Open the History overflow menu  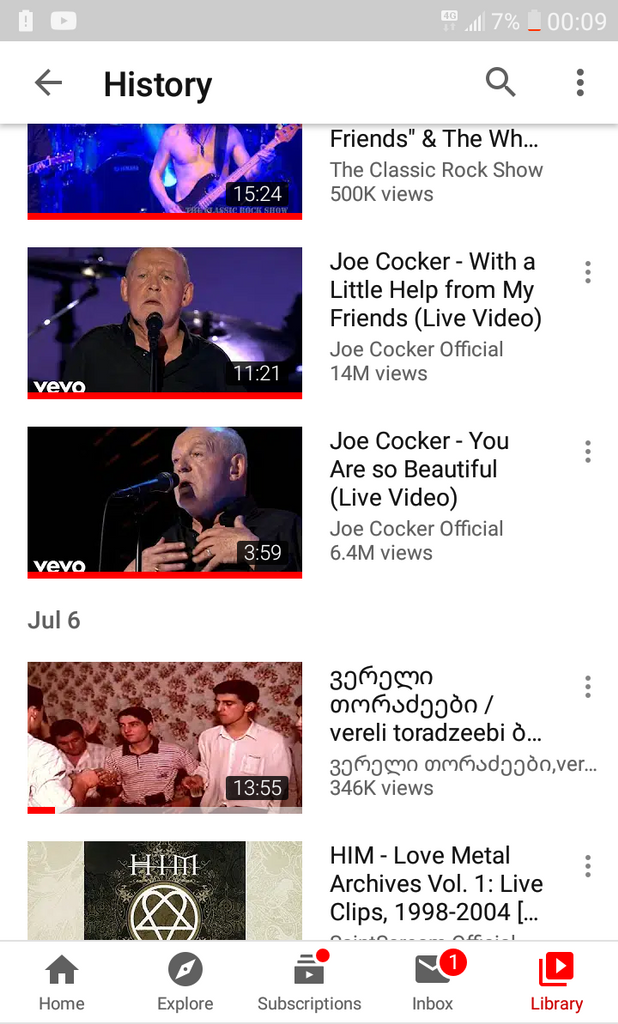pyautogui.click(x=580, y=83)
